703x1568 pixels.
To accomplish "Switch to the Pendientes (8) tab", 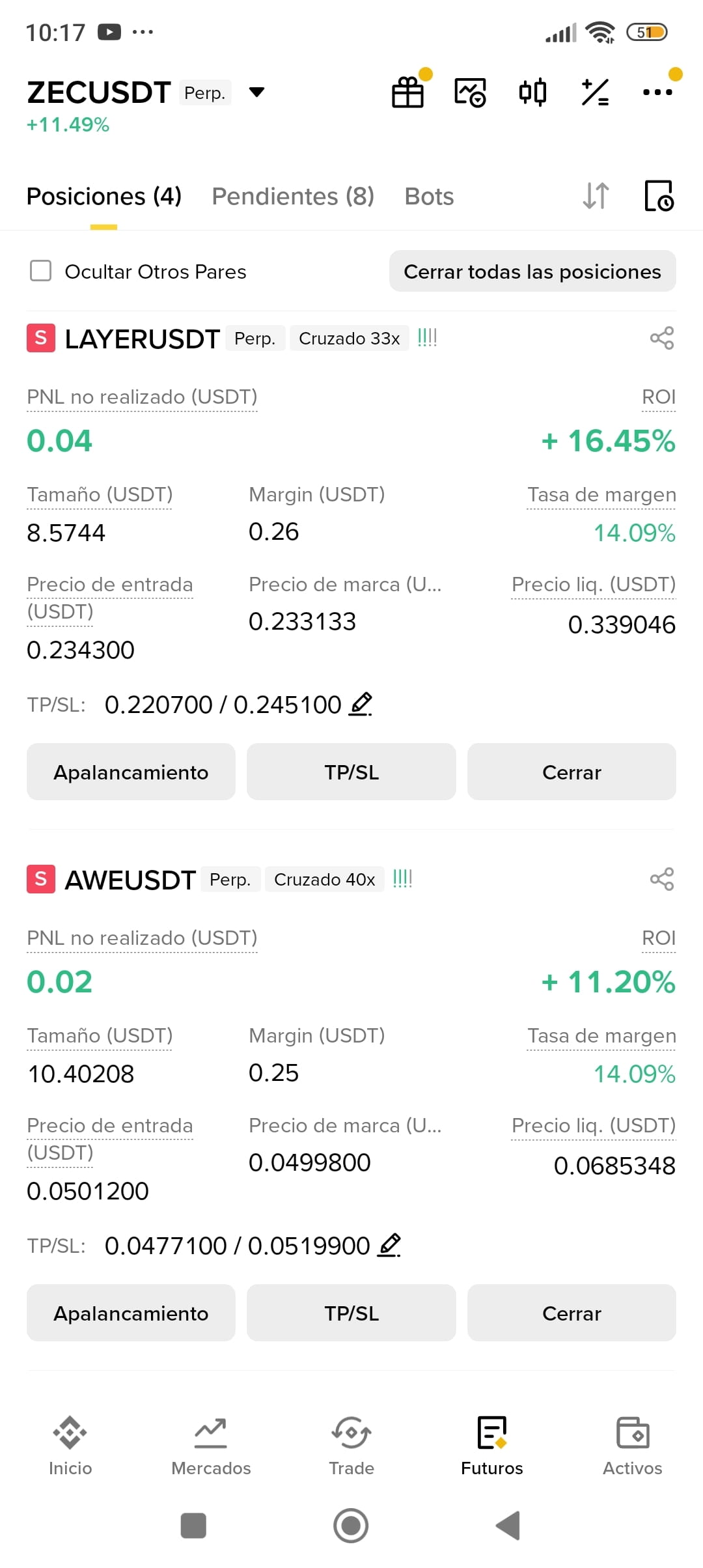I will (293, 196).
